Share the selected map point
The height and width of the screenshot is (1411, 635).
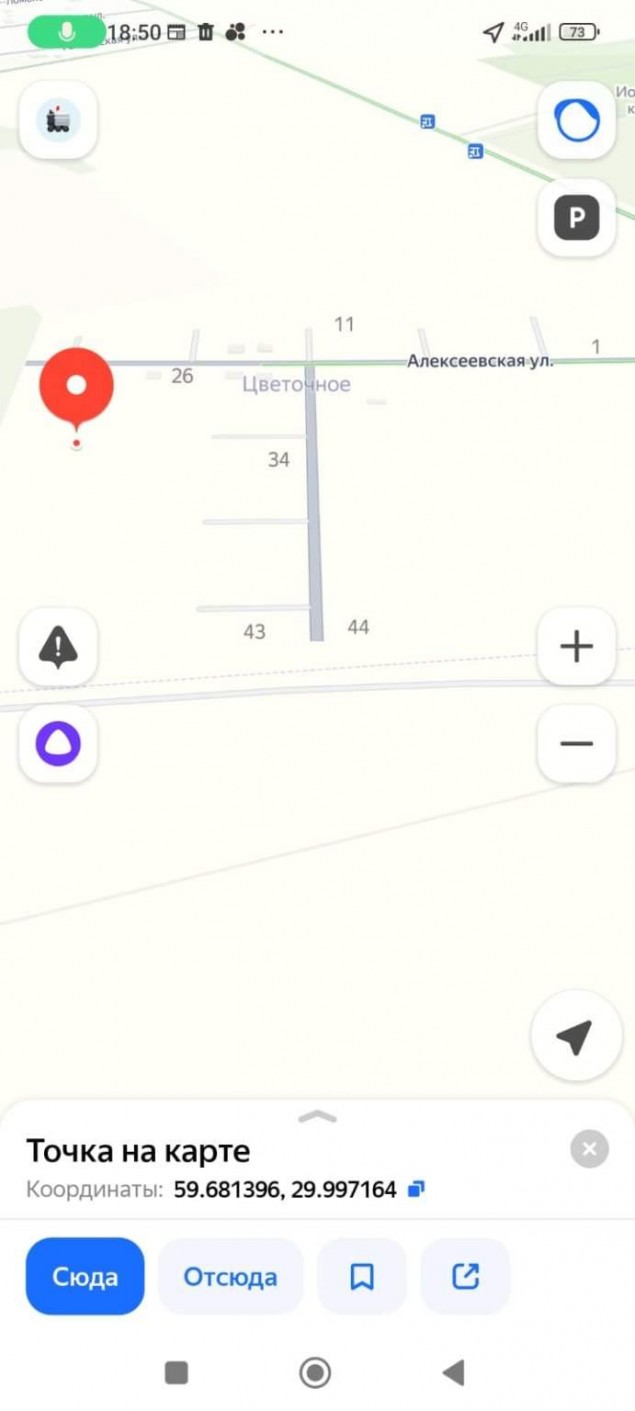pyautogui.click(x=466, y=1276)
